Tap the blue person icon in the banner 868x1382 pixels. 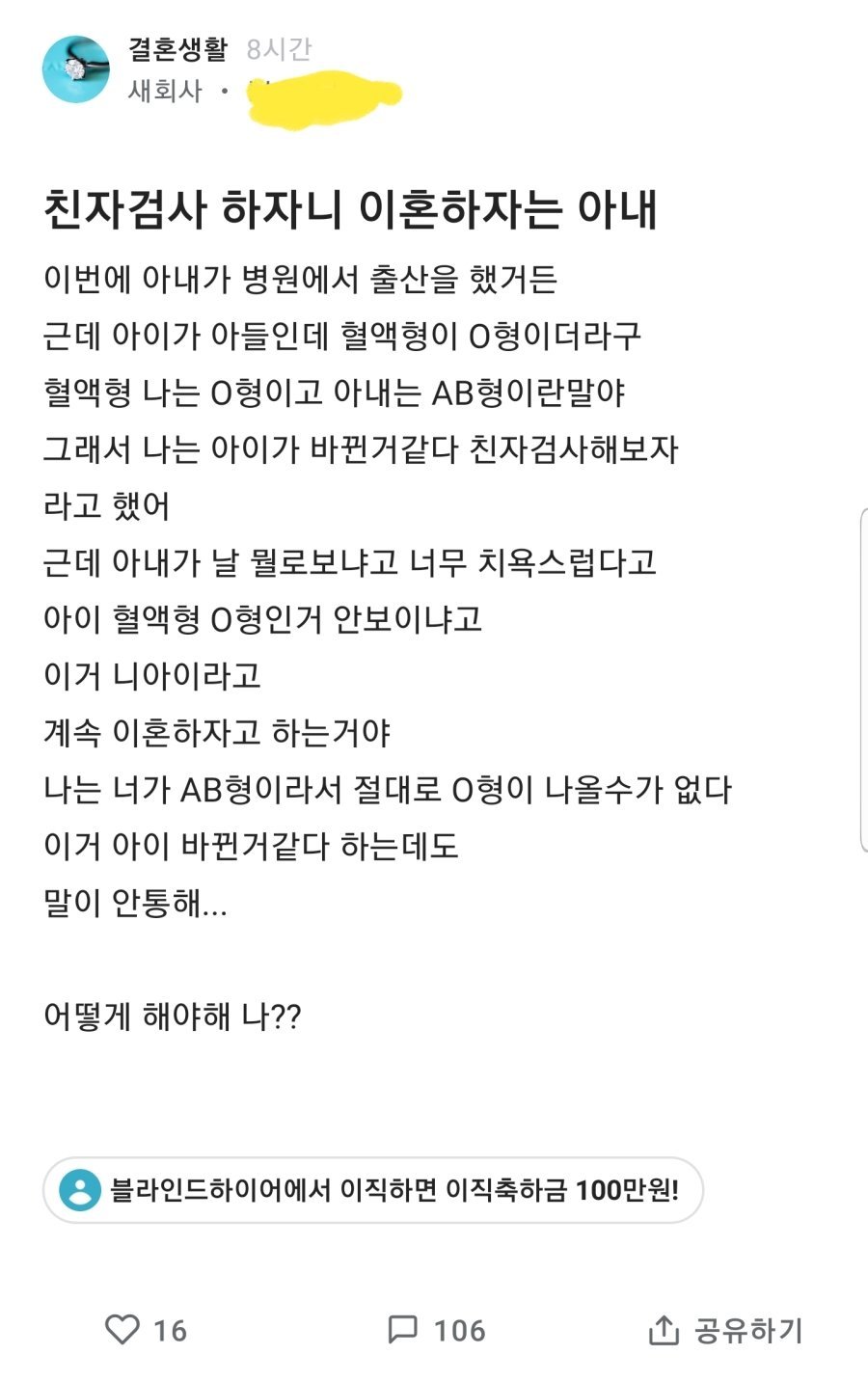coord(79,1190)
